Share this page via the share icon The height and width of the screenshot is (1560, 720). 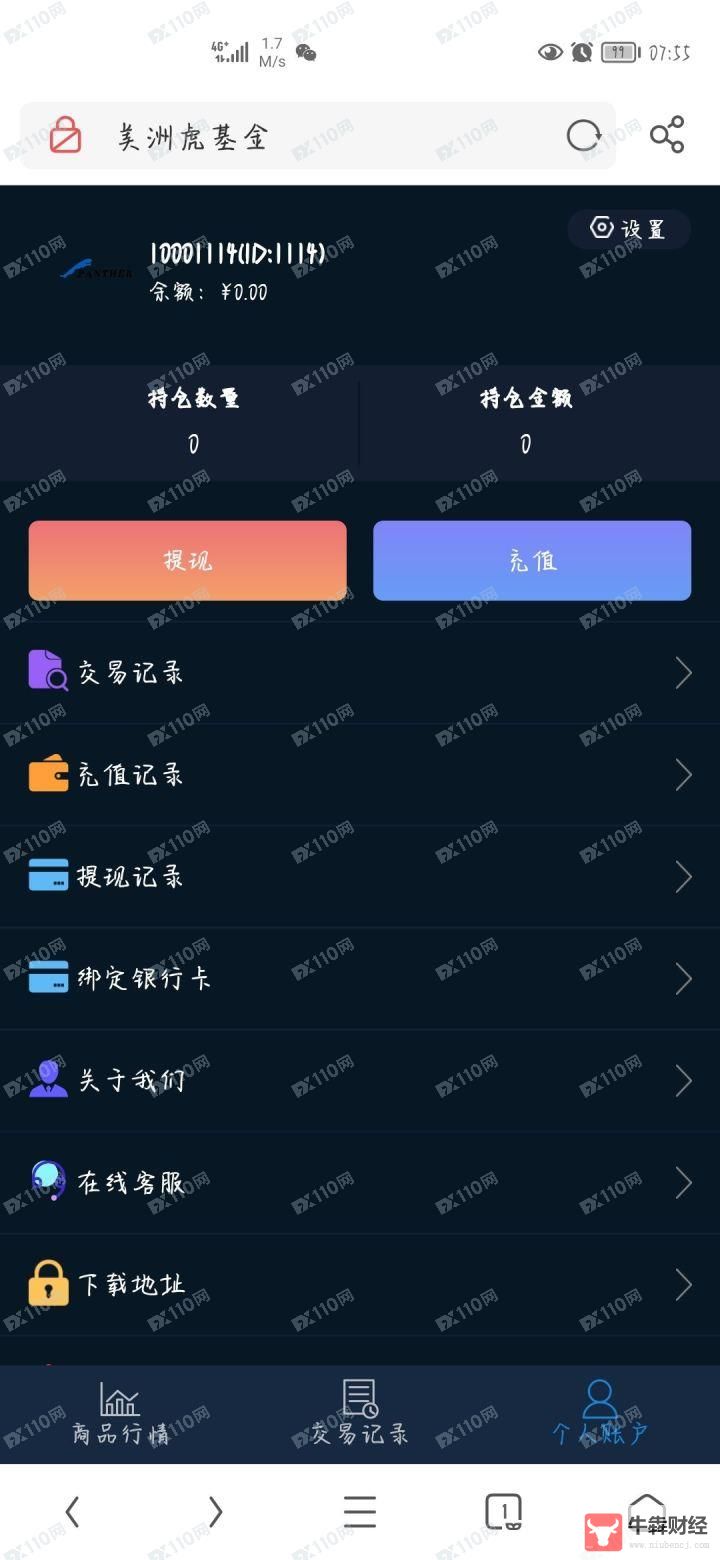point(667,135)
